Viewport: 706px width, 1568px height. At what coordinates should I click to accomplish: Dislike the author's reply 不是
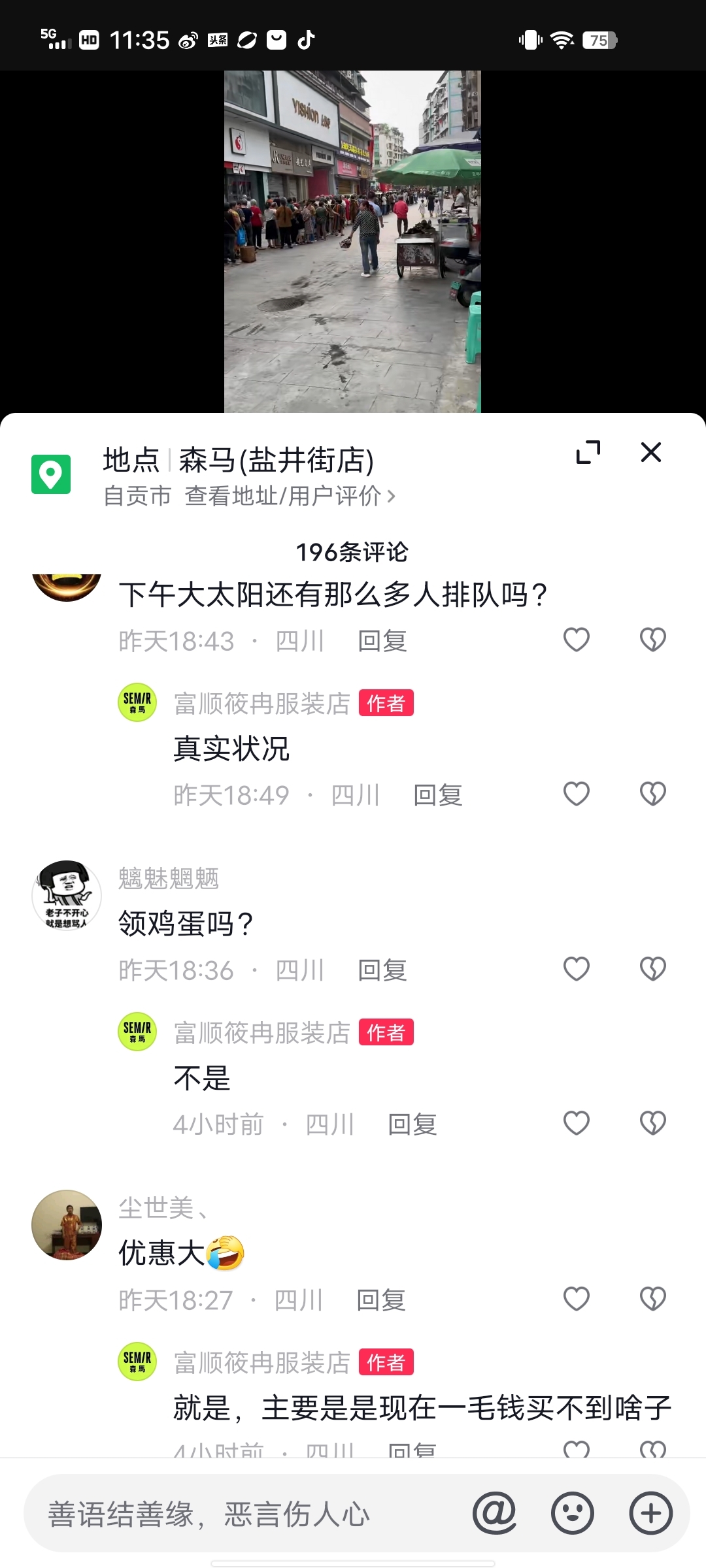click(652, 1123)
